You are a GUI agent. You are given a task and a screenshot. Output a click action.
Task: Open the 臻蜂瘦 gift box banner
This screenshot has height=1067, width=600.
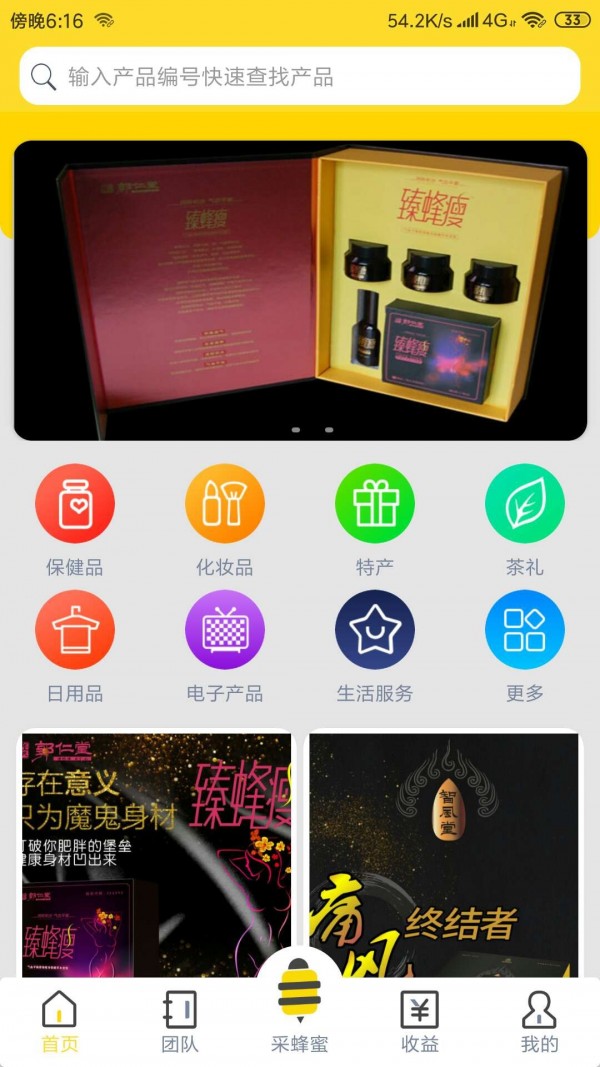coord(300,290)
